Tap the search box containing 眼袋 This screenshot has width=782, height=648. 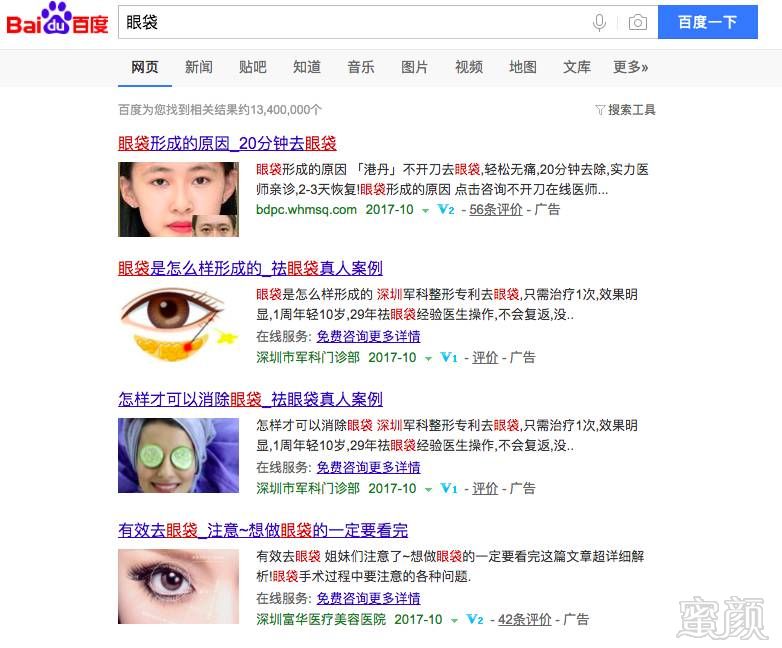pos(350,22)
